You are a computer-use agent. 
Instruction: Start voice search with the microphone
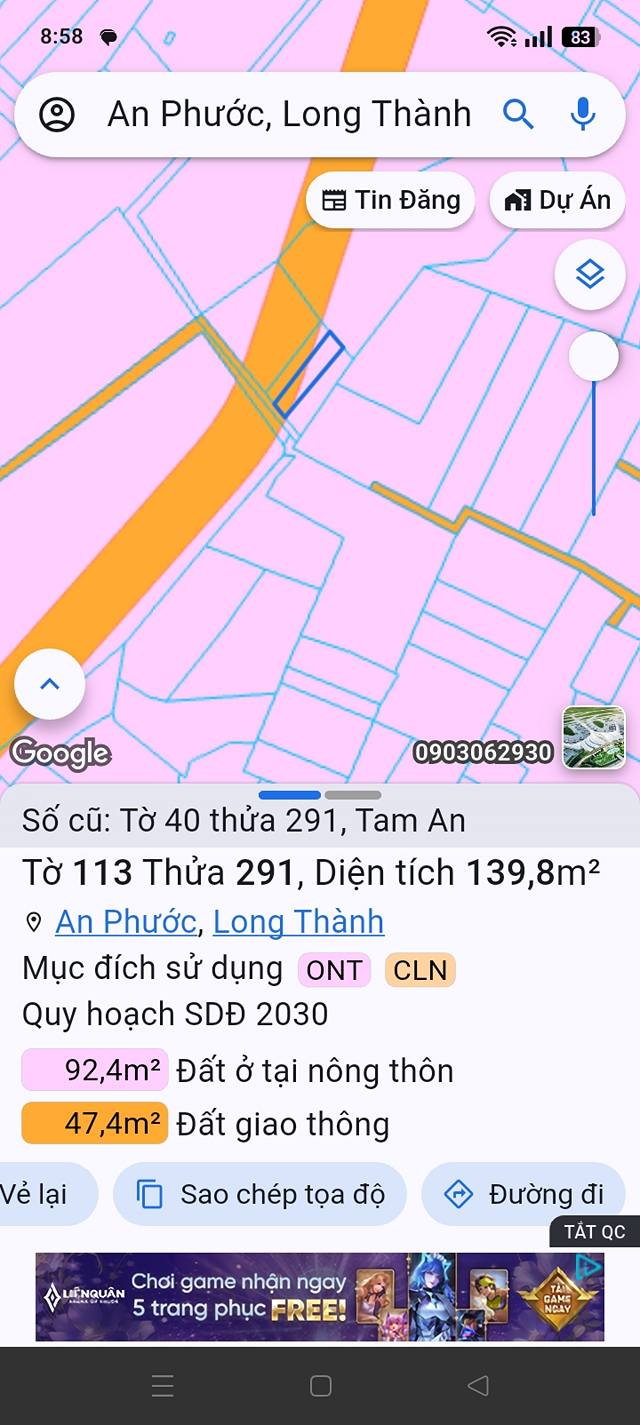(x=583, y=115)
